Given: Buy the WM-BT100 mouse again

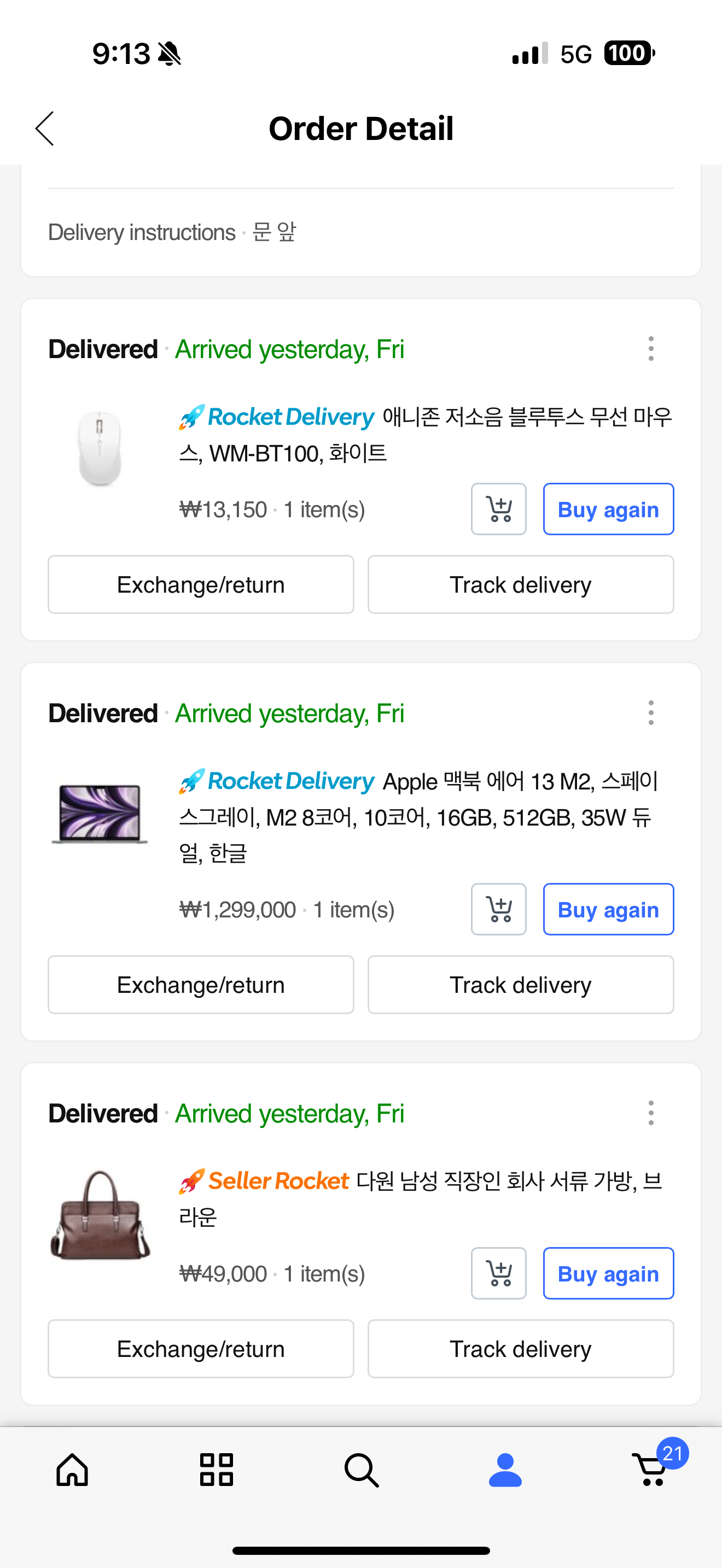Looking at the screenshot, I should click(x=608, y=509).
